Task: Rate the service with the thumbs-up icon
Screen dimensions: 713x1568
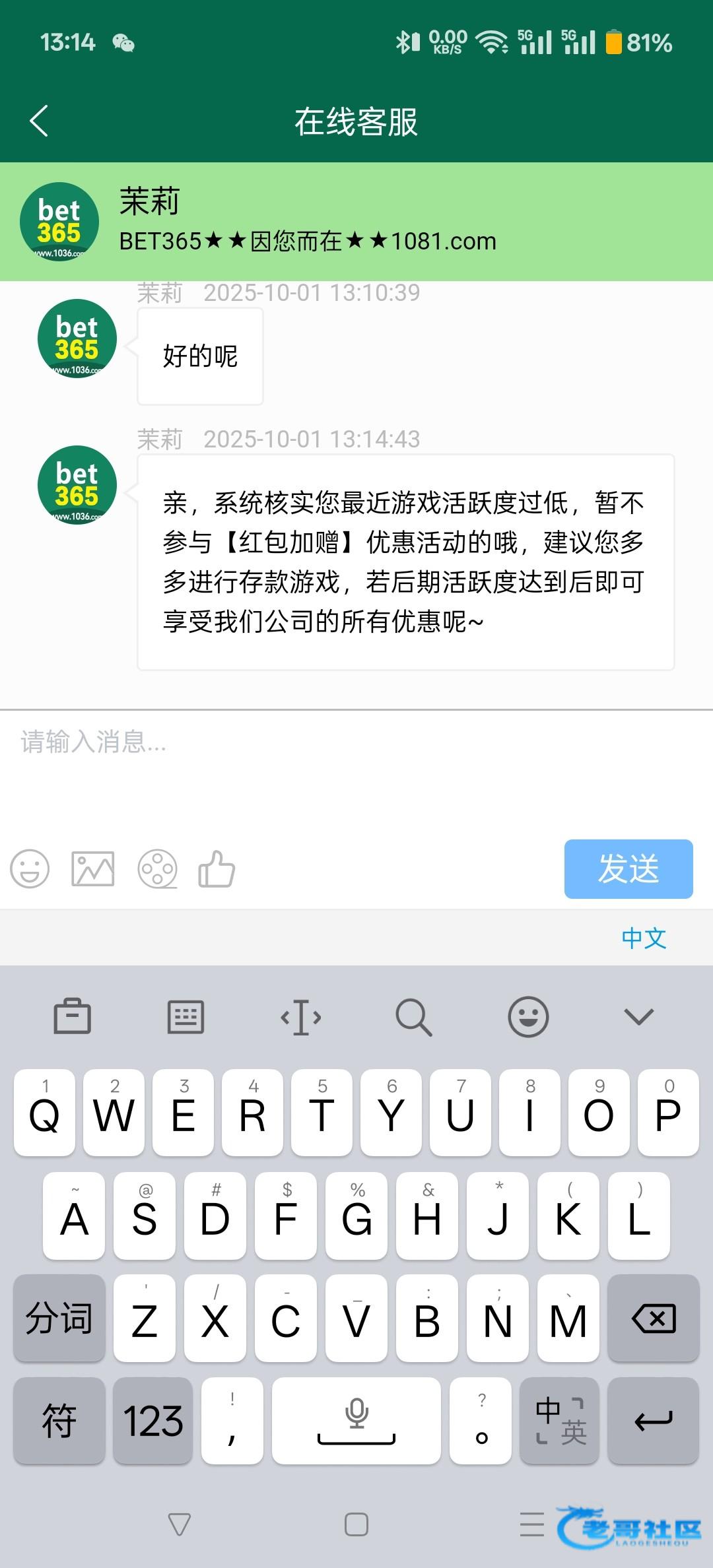Action: coord(217,869)
